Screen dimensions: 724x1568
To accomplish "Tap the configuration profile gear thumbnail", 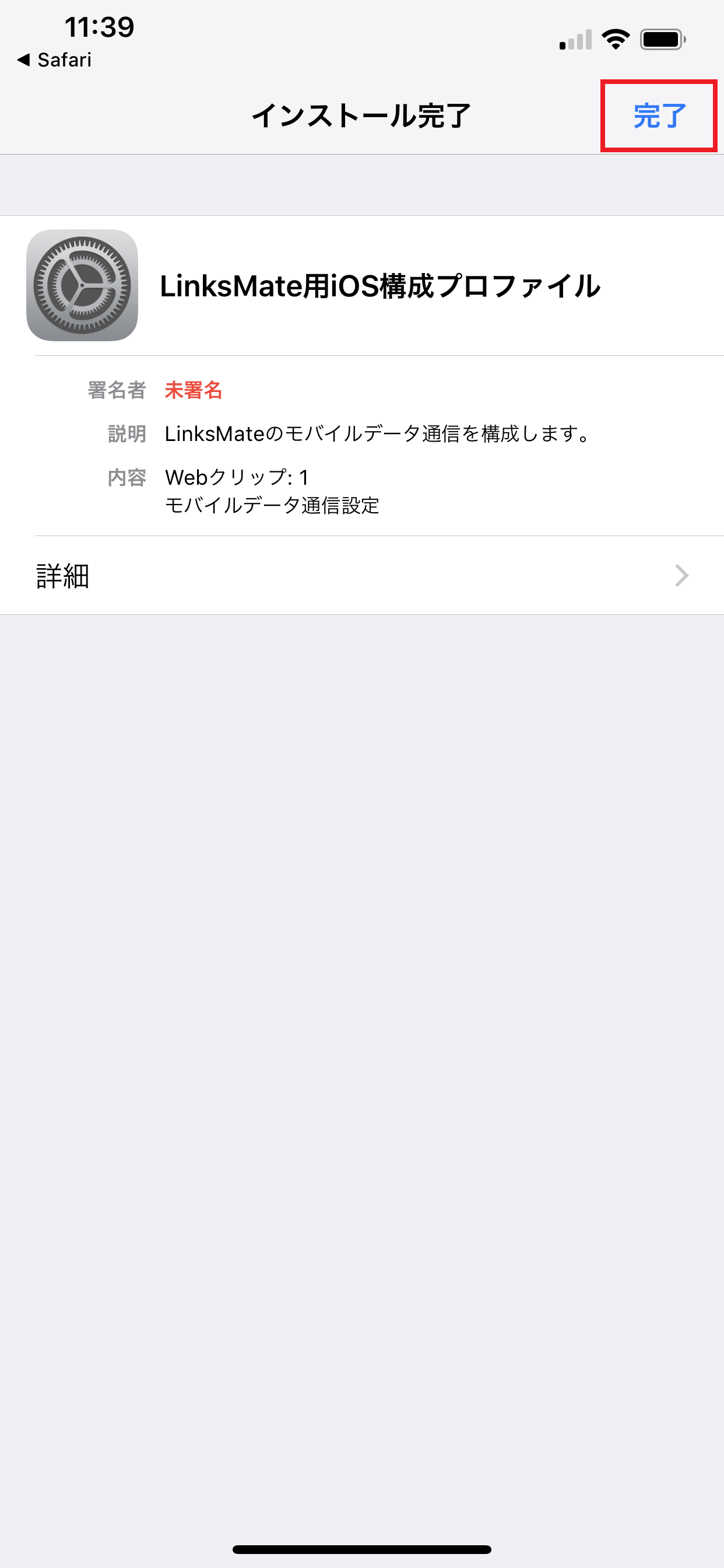I will pyautogui.click(x=82, y=285).
